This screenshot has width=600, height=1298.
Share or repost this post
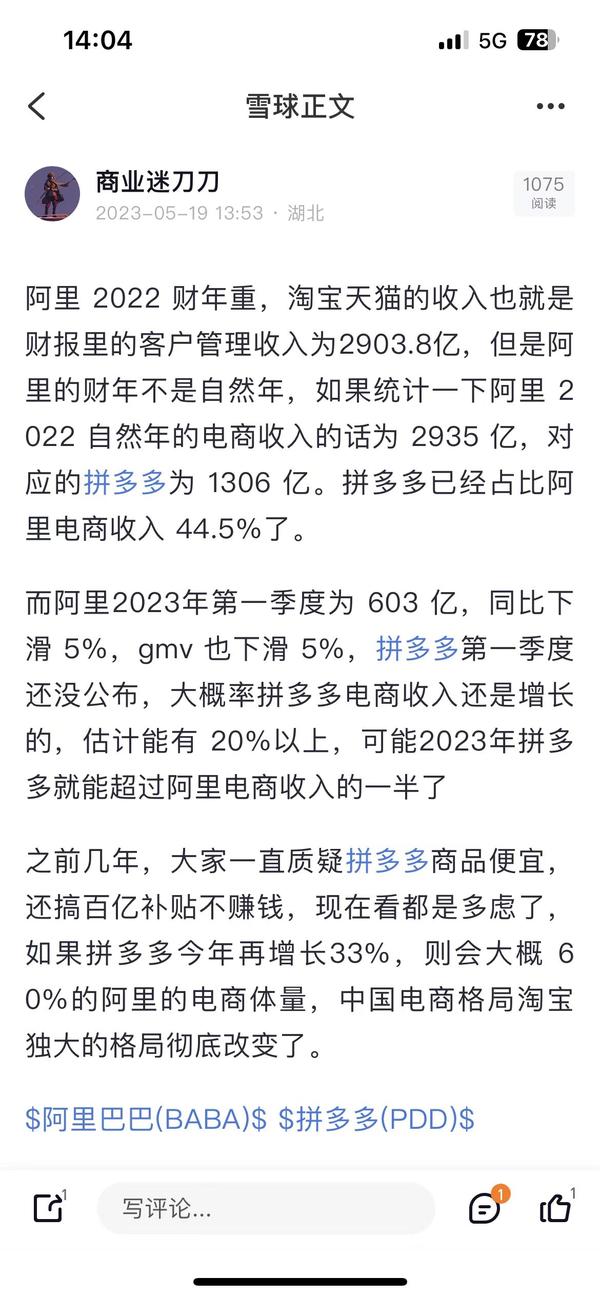click(48, 1208)
